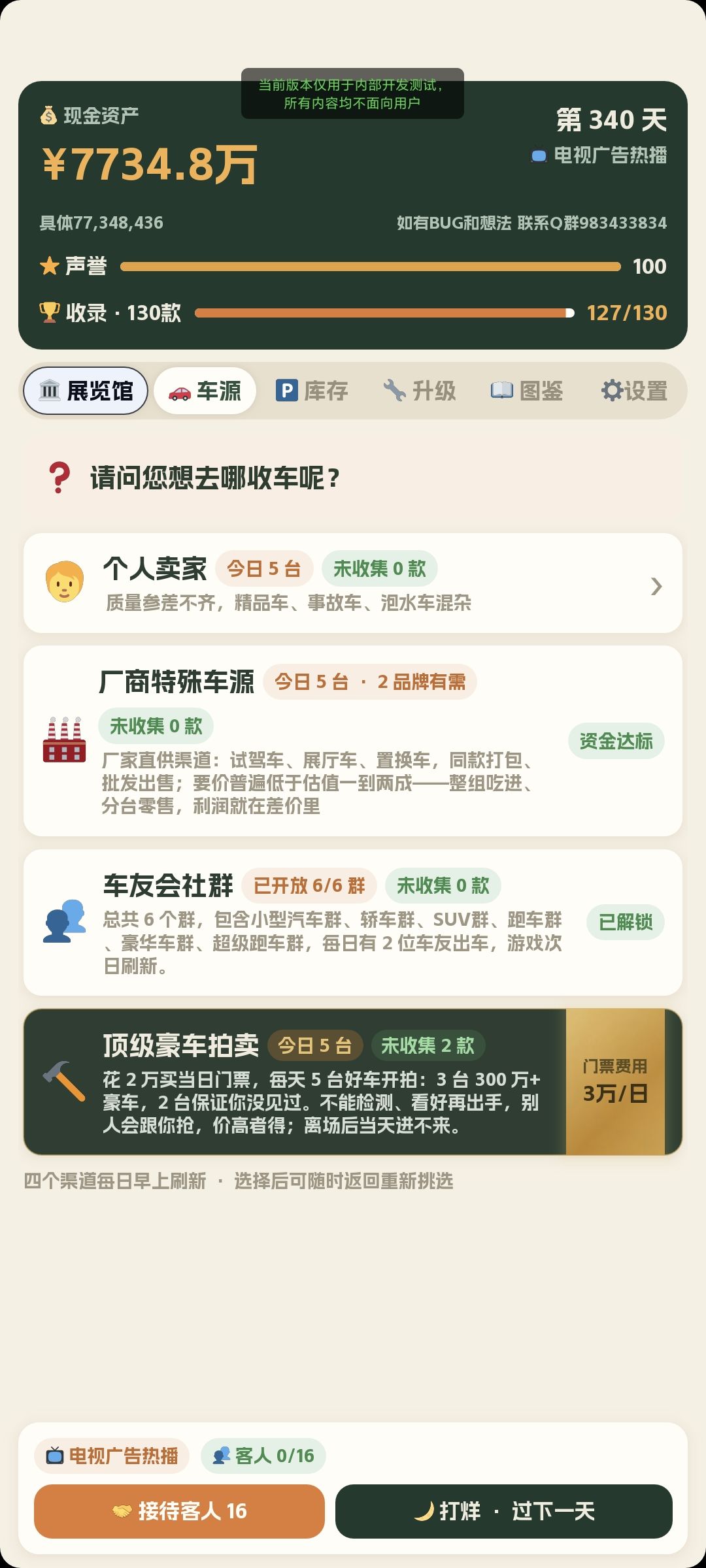Open the 图鉴 tab

click(527, 391)
